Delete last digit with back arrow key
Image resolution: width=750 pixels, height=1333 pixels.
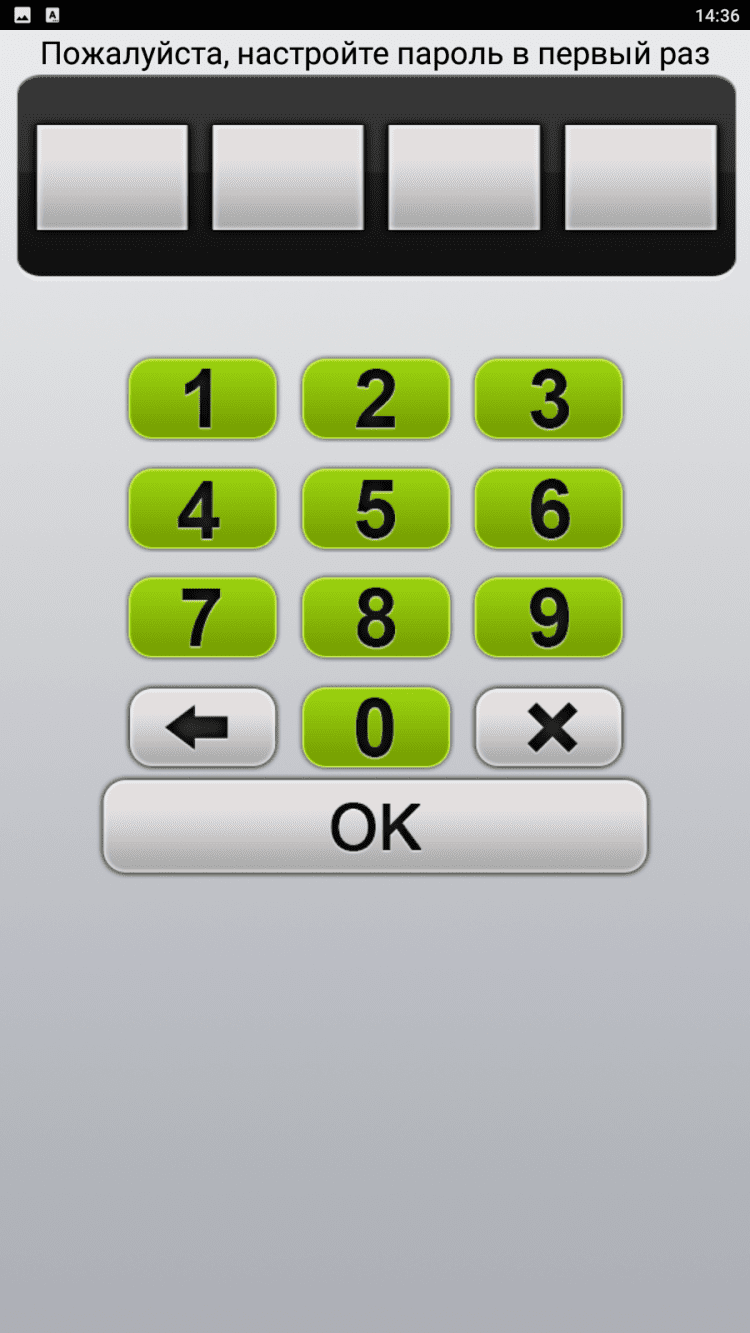coord(202,727)
